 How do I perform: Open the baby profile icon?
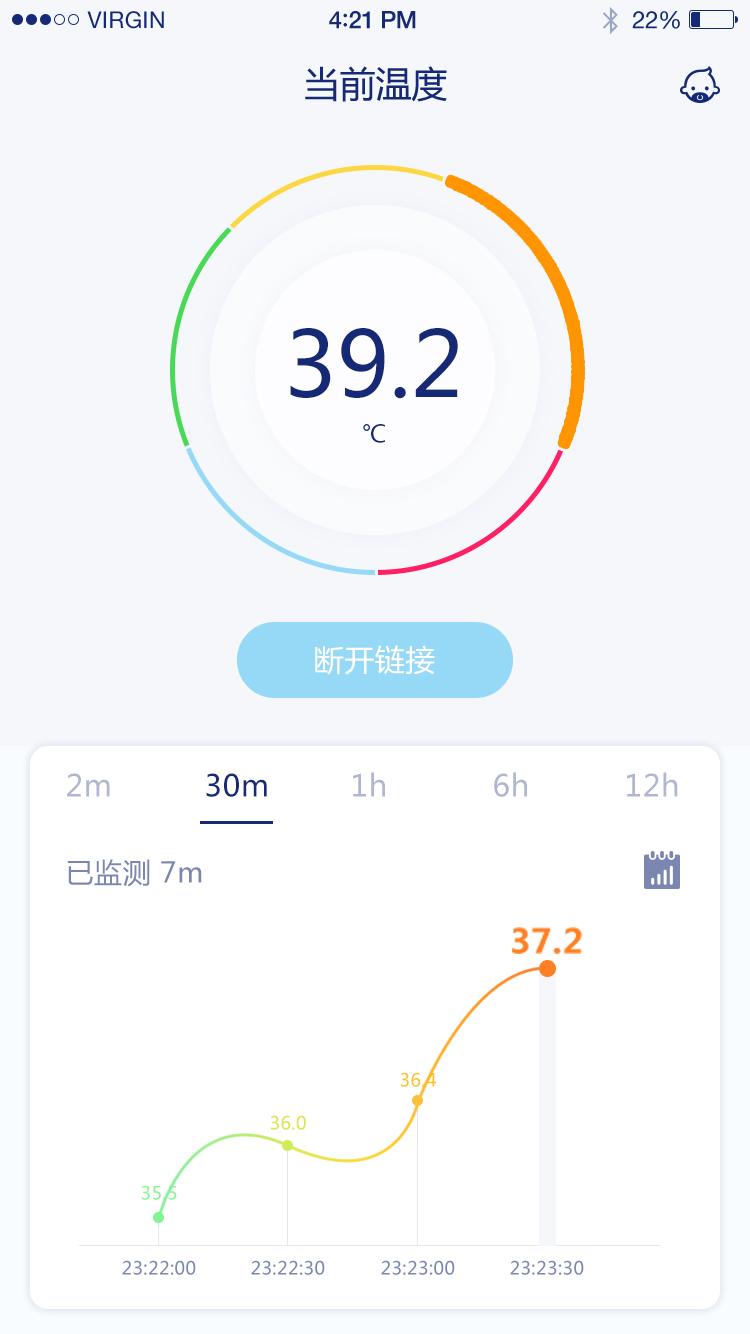[x=700, y=86]
